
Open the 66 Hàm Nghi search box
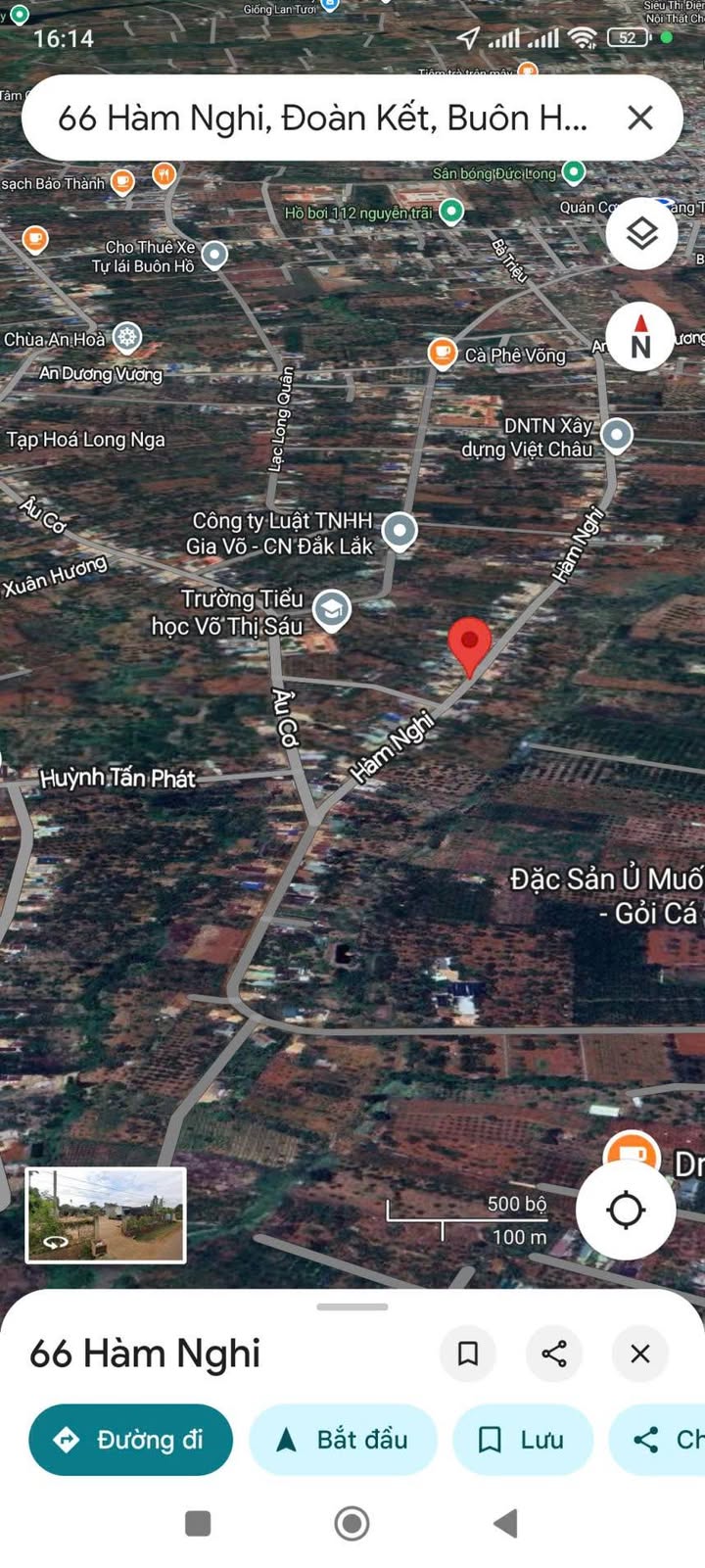coord(323,119)
